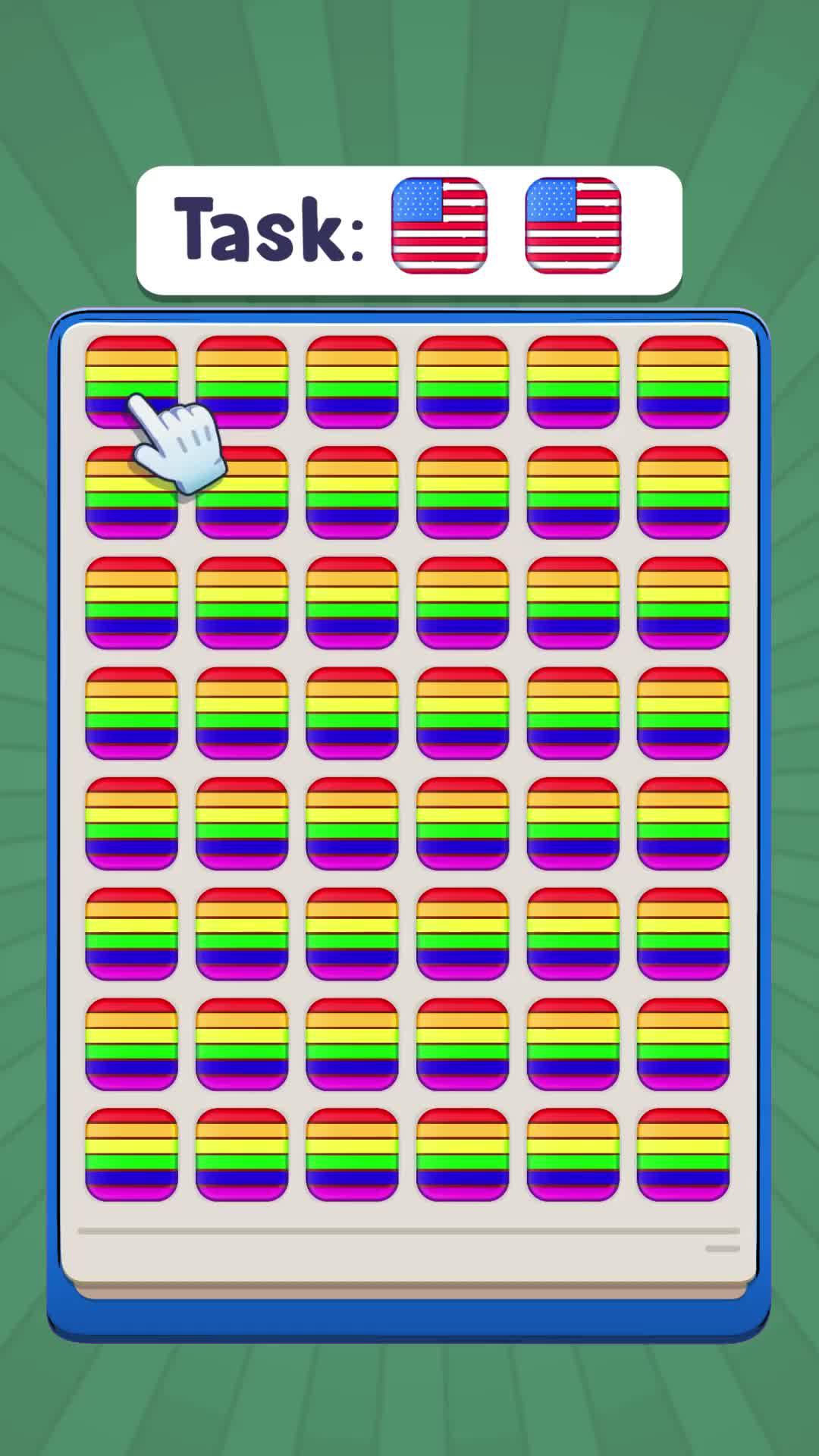The image size is (819, 1456).
Task: Tap the Task label text
Action: tap(265, 227)
